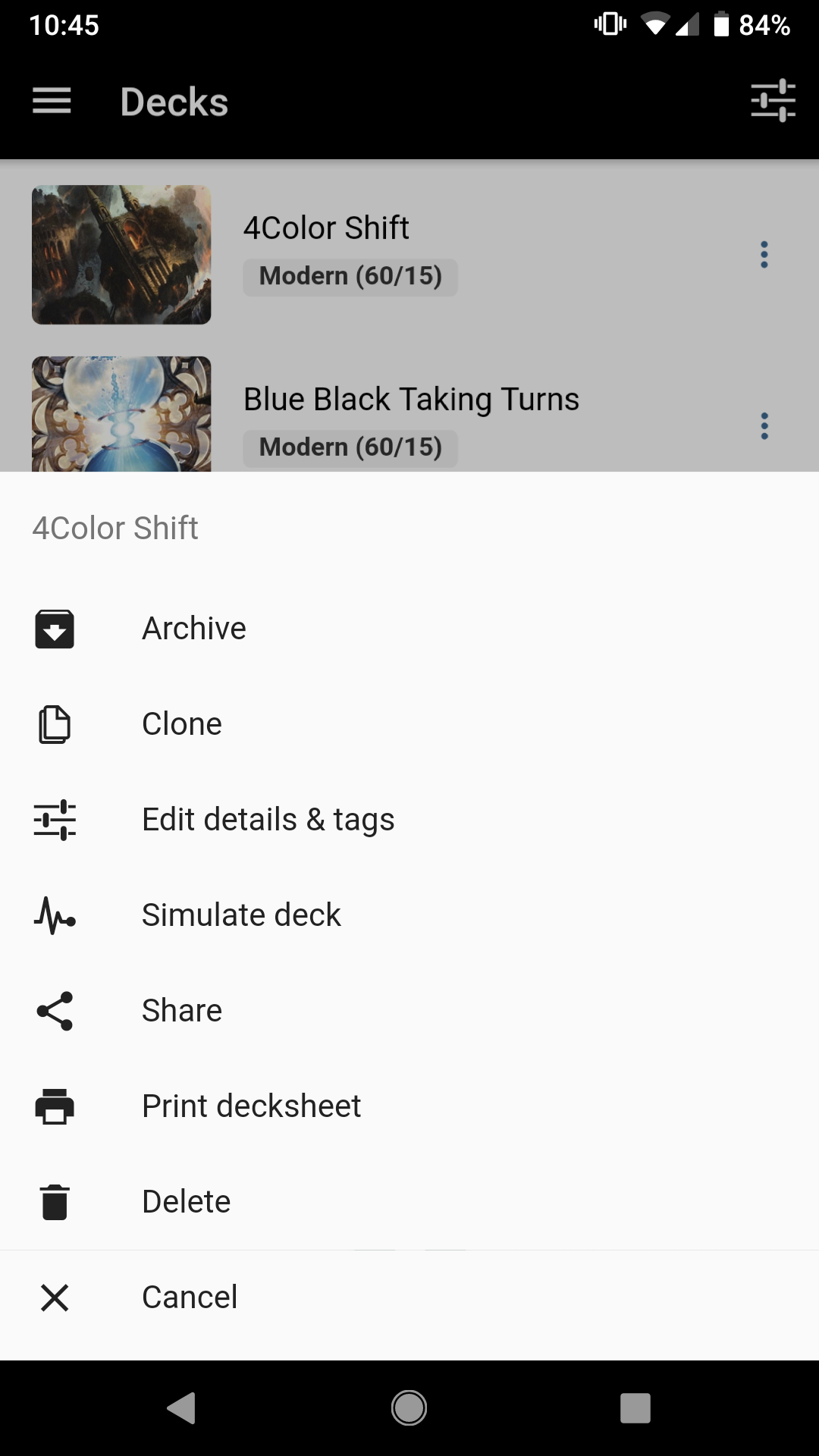Click the trash can icon for Delete
This screenshot has width=819, height=1456.
(54, 1202)
